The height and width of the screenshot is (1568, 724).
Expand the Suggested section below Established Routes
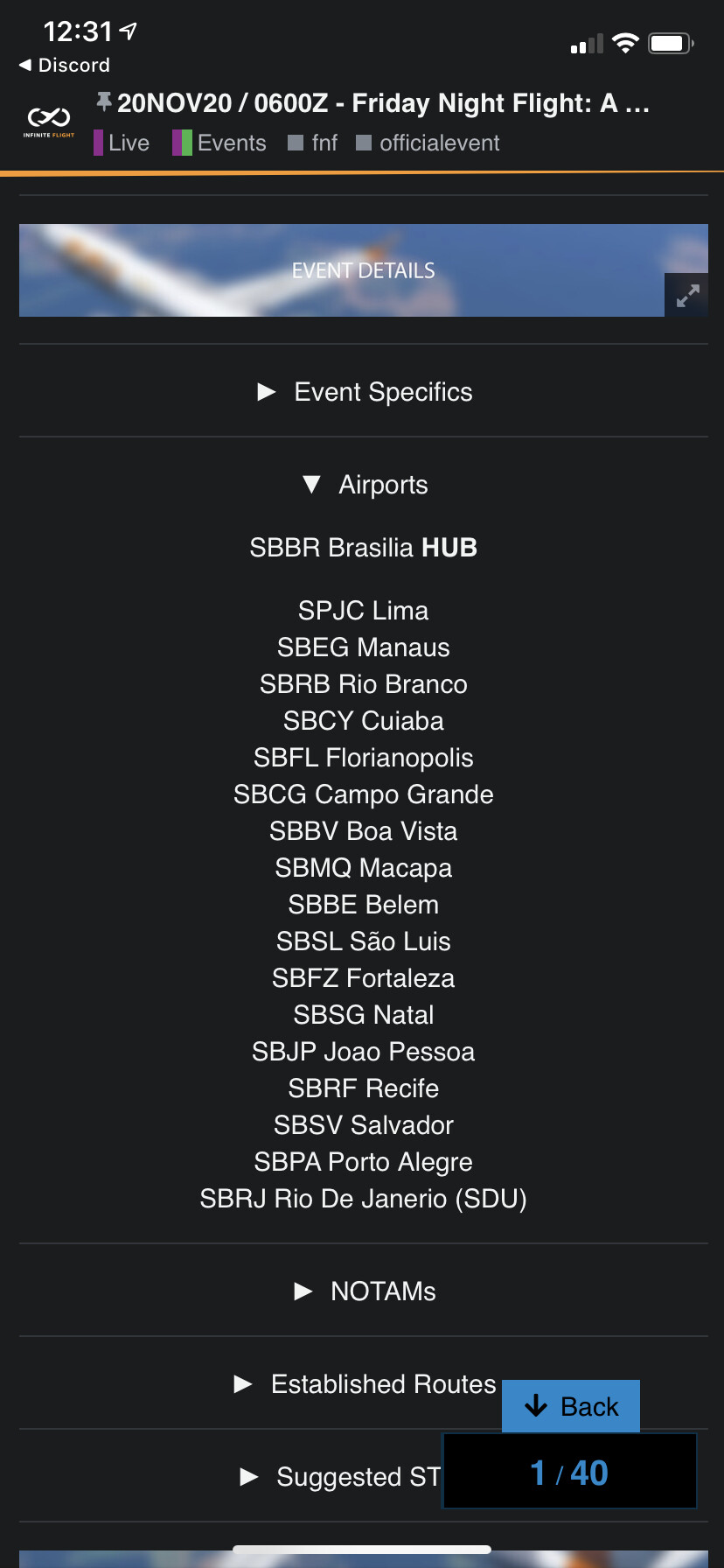(341, 1477)
